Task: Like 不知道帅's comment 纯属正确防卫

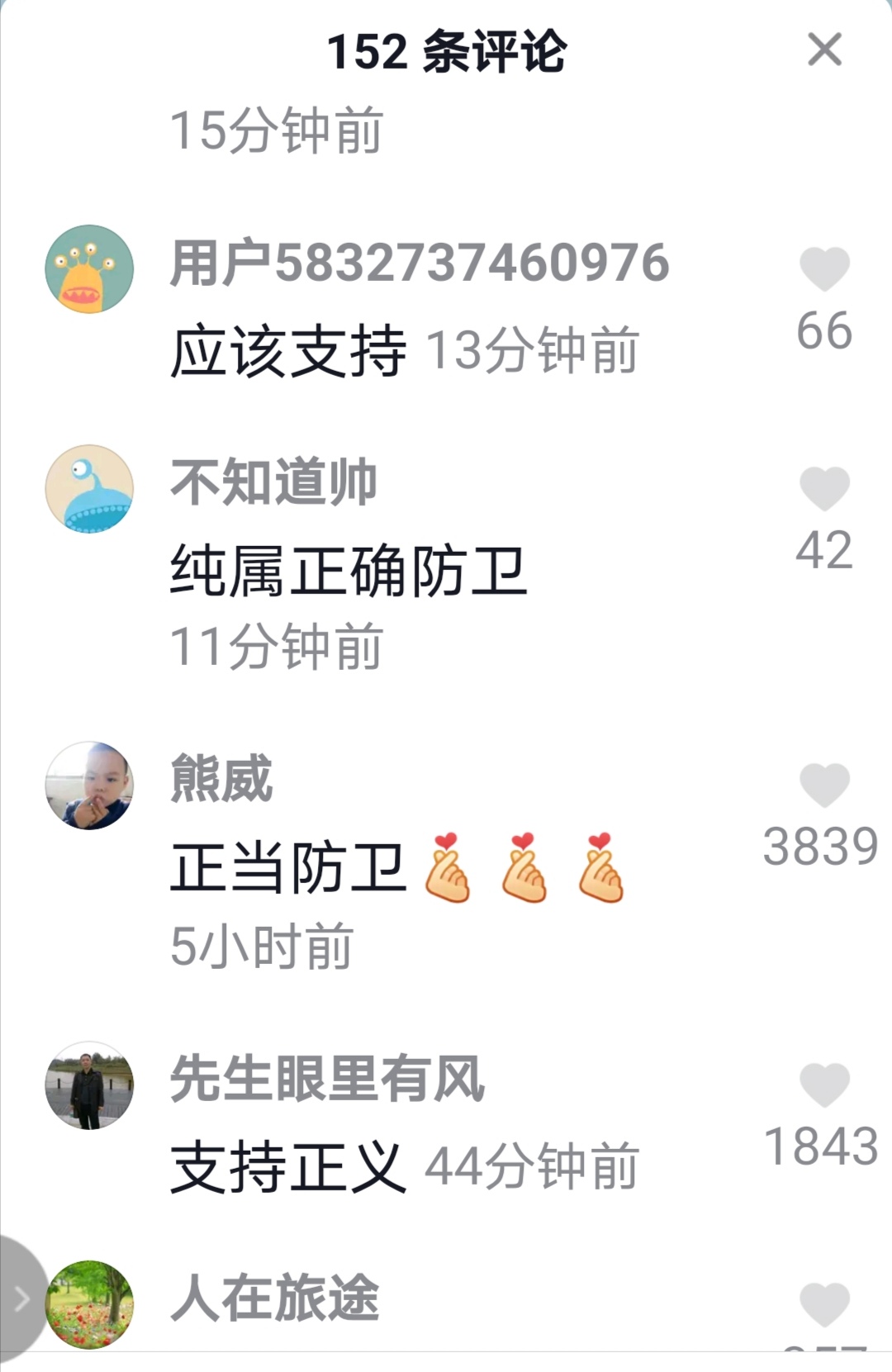Action: (824, 488)
